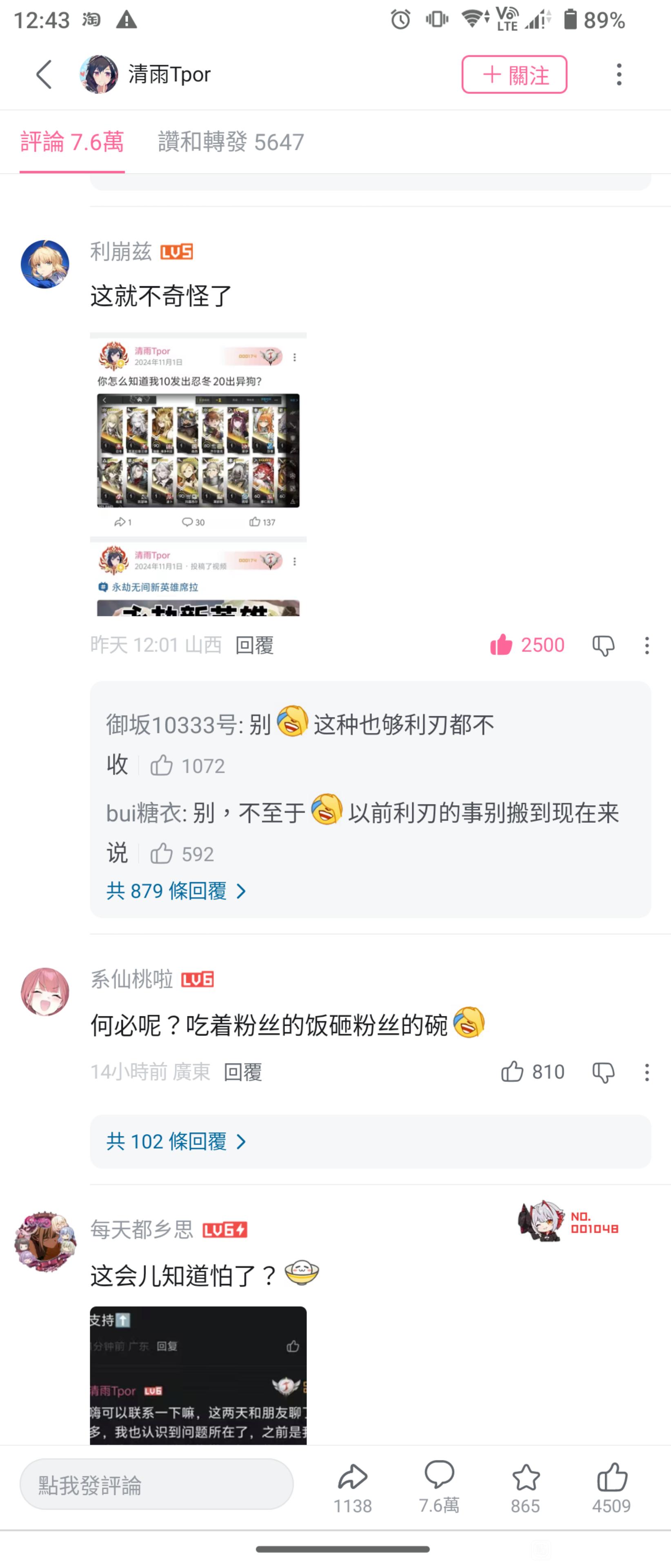
Task: View all 102 replies
Action: click(176, 1141)
